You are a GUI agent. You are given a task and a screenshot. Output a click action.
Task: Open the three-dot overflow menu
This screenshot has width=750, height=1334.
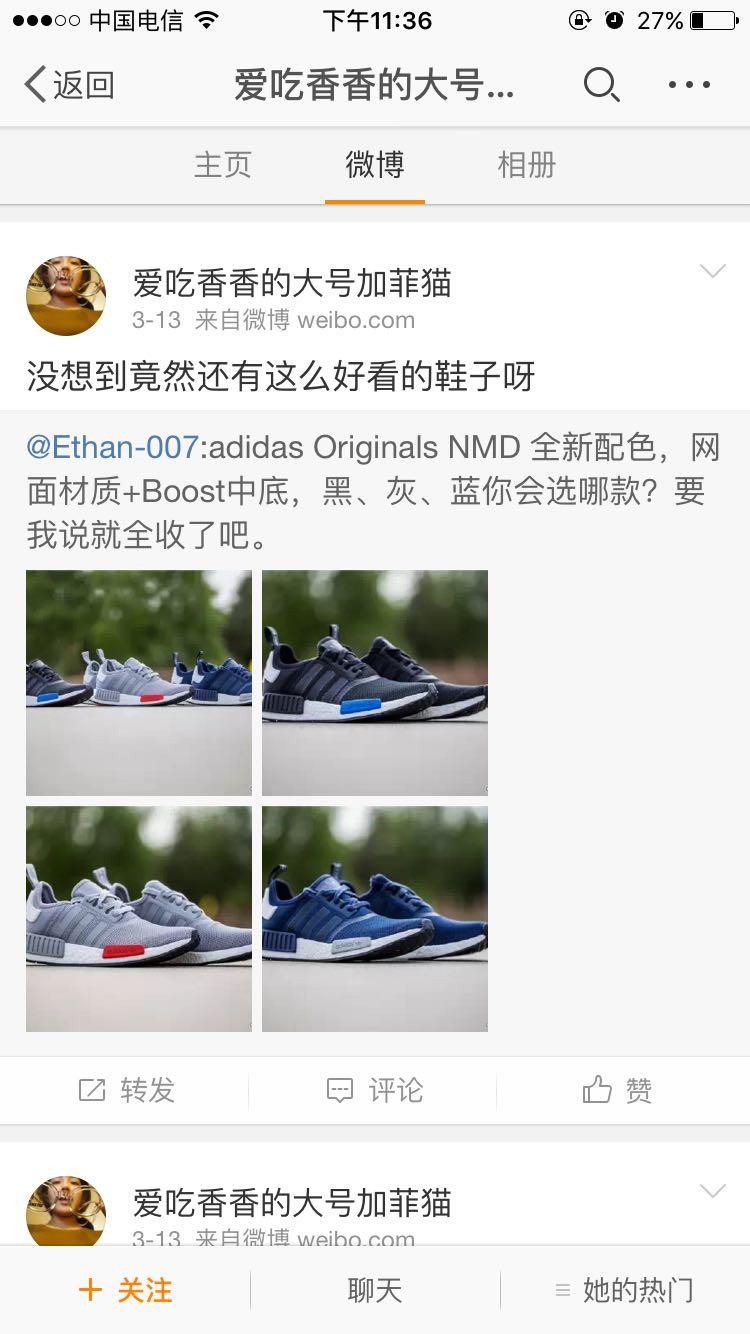689,85
